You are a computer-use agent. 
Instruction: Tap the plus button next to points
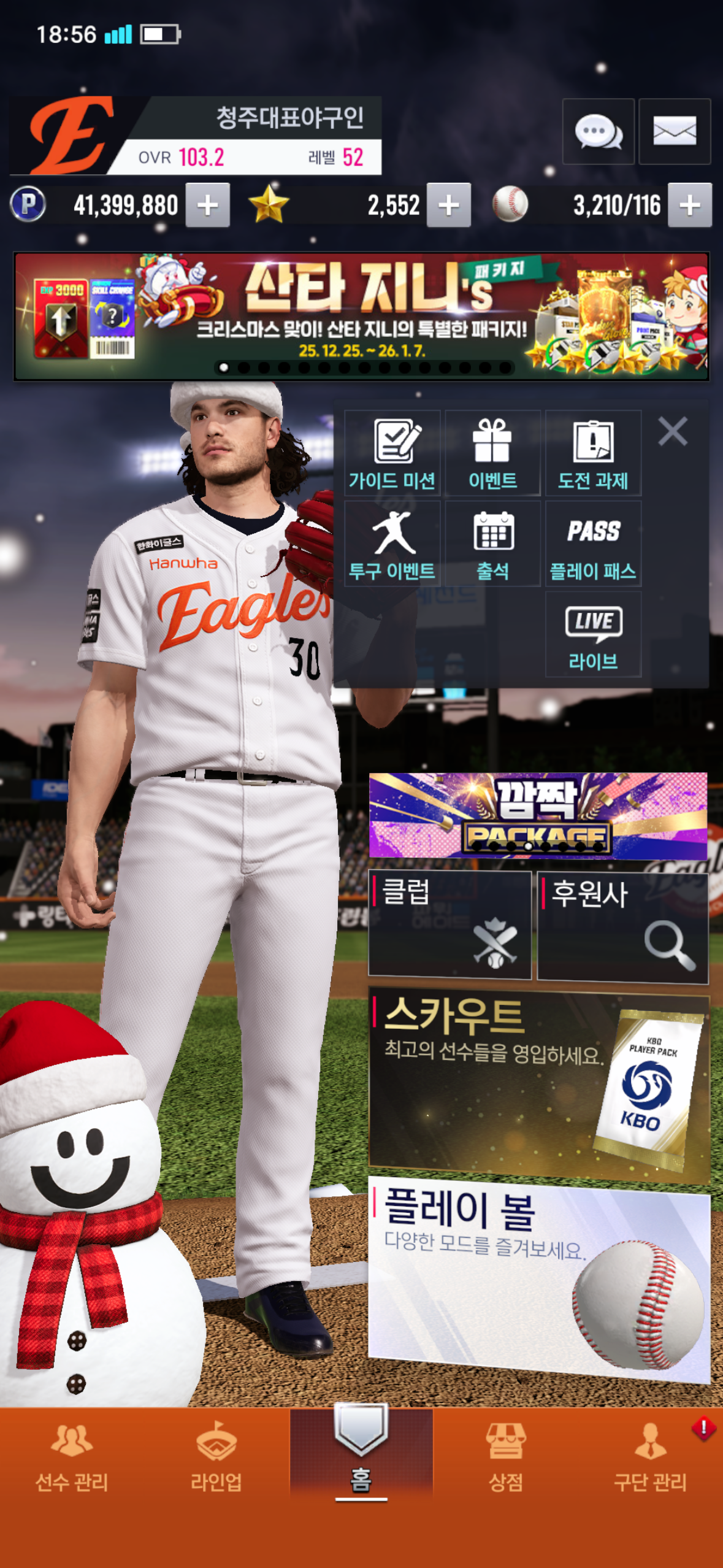point(208,206)
